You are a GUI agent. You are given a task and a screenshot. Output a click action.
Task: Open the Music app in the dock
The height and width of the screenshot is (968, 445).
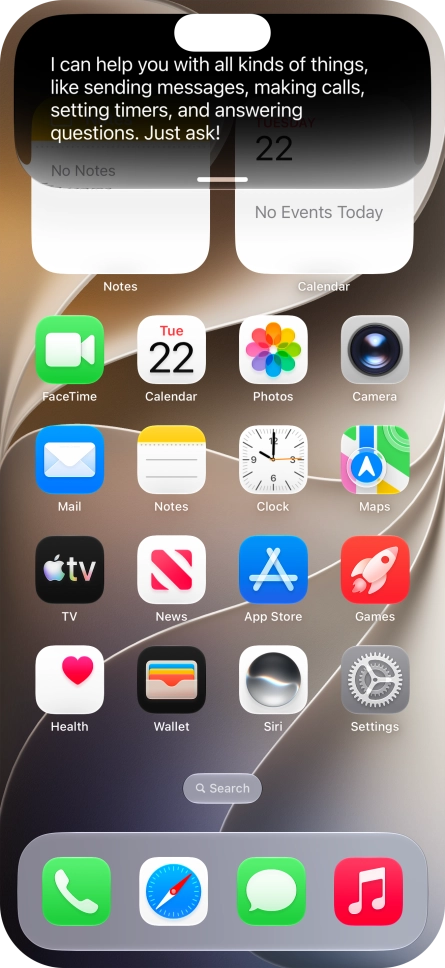click(x=368, y=891)
